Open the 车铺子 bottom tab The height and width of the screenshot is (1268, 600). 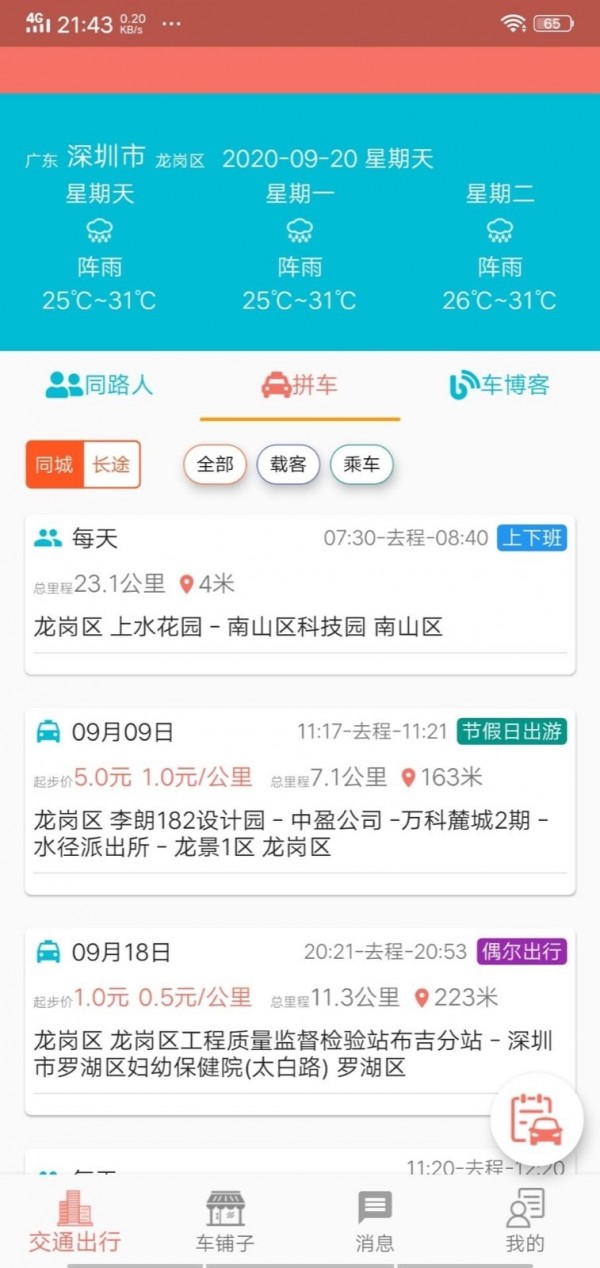225,1222
